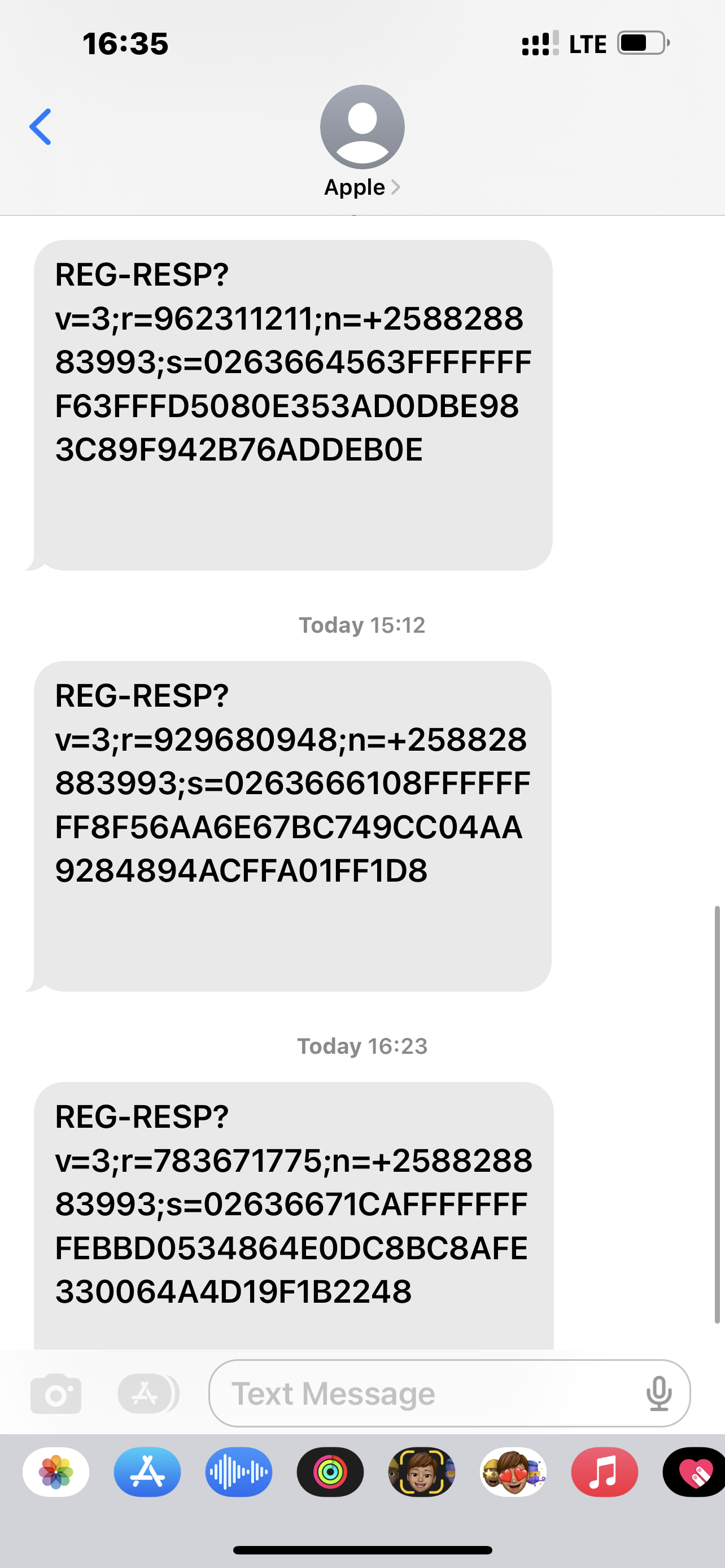Open the camera to attach photo
Viewport: 725px width, 1568px height.
56,1393
